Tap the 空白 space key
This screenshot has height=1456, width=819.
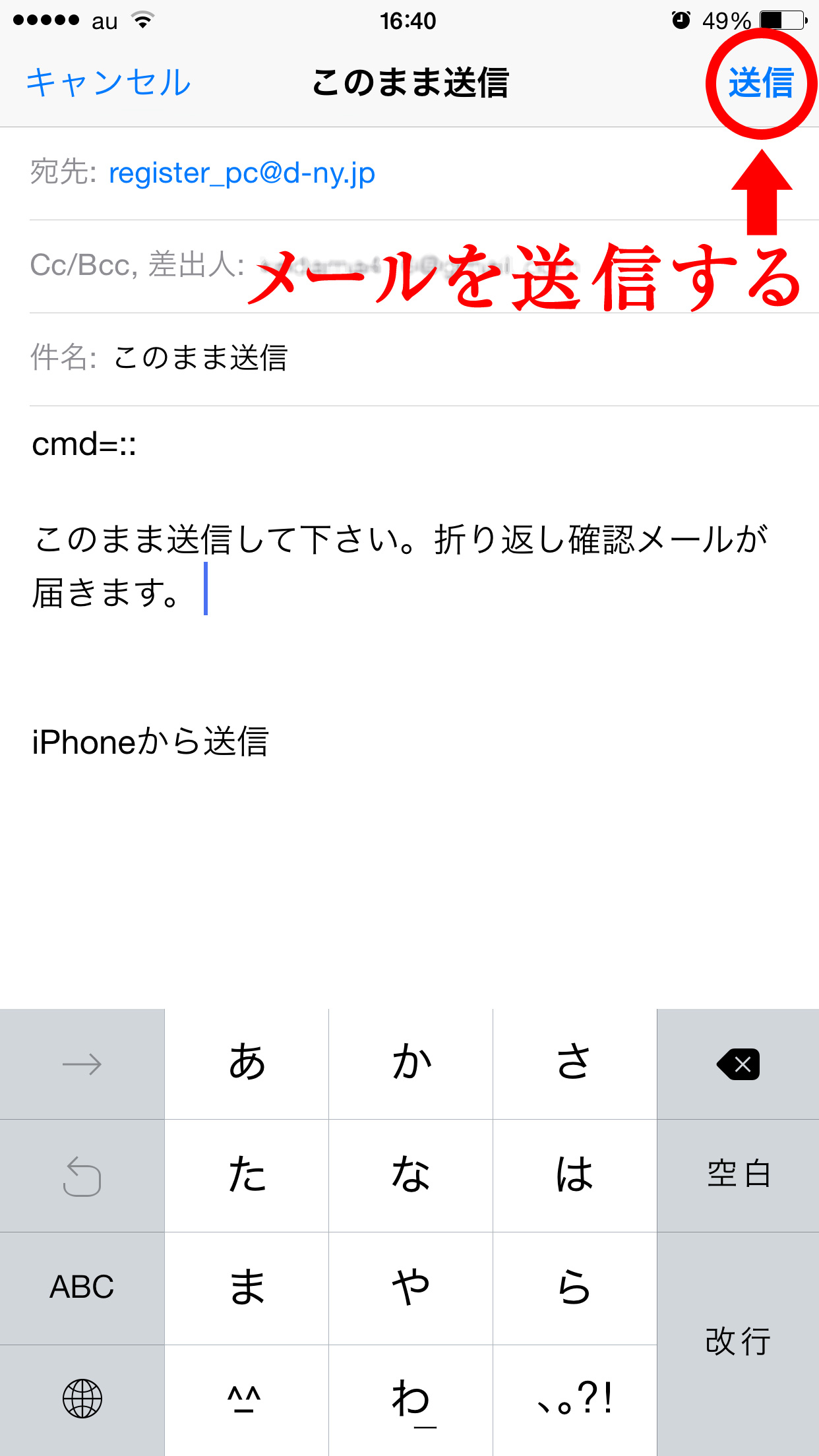click(x=738, y=1176)
